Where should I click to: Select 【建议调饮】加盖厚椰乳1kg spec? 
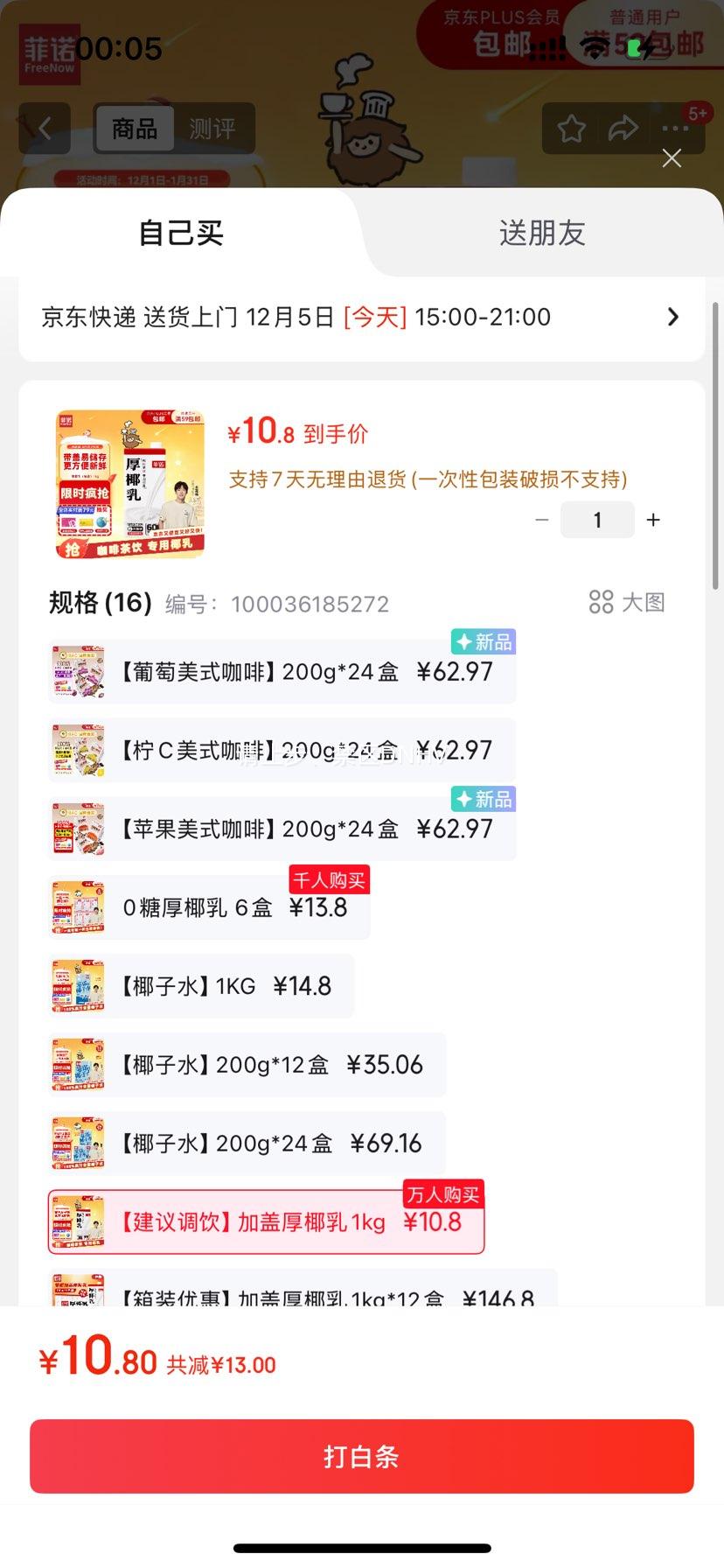tap(266, 1222)
